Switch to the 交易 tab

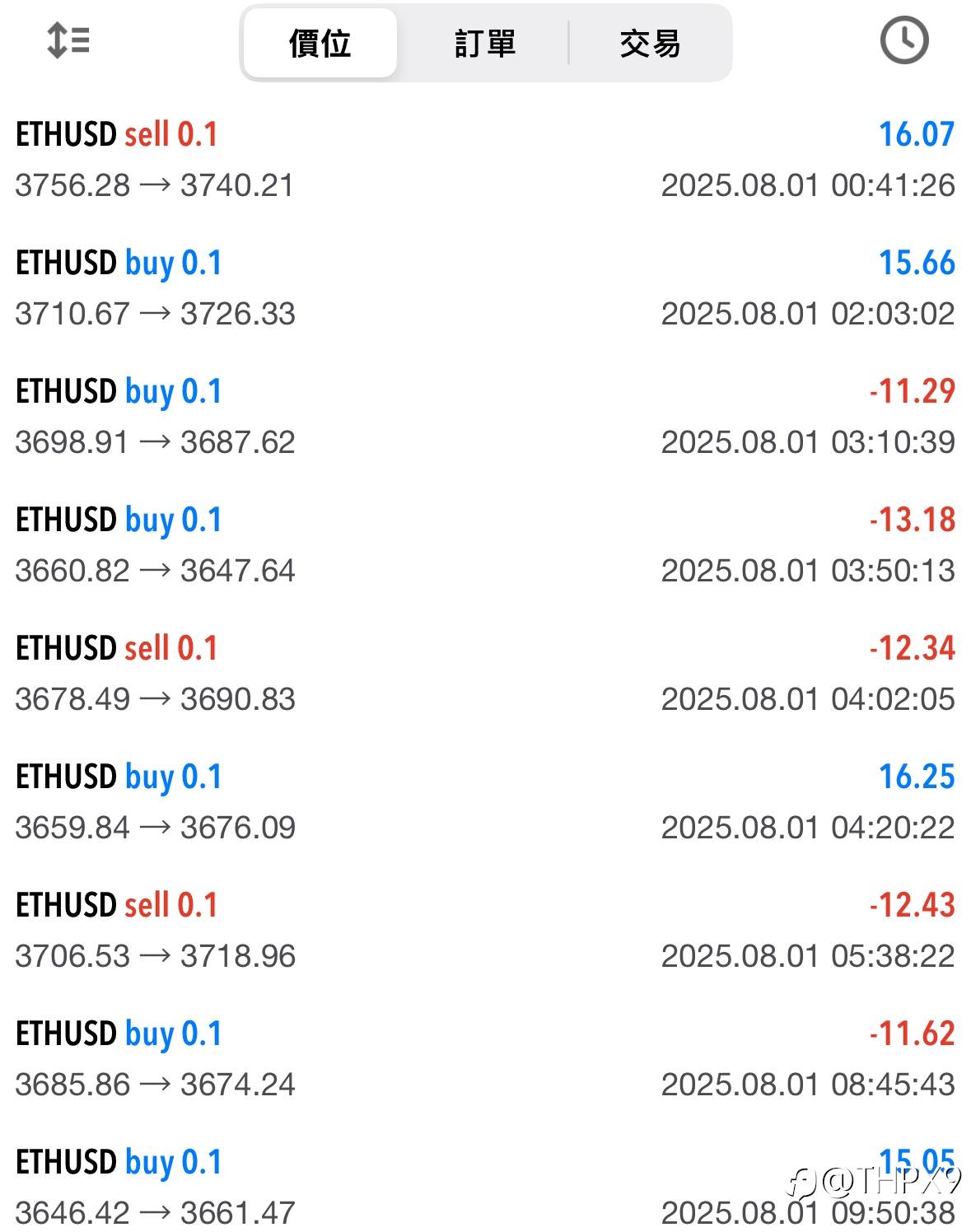(x=649, y=44)
